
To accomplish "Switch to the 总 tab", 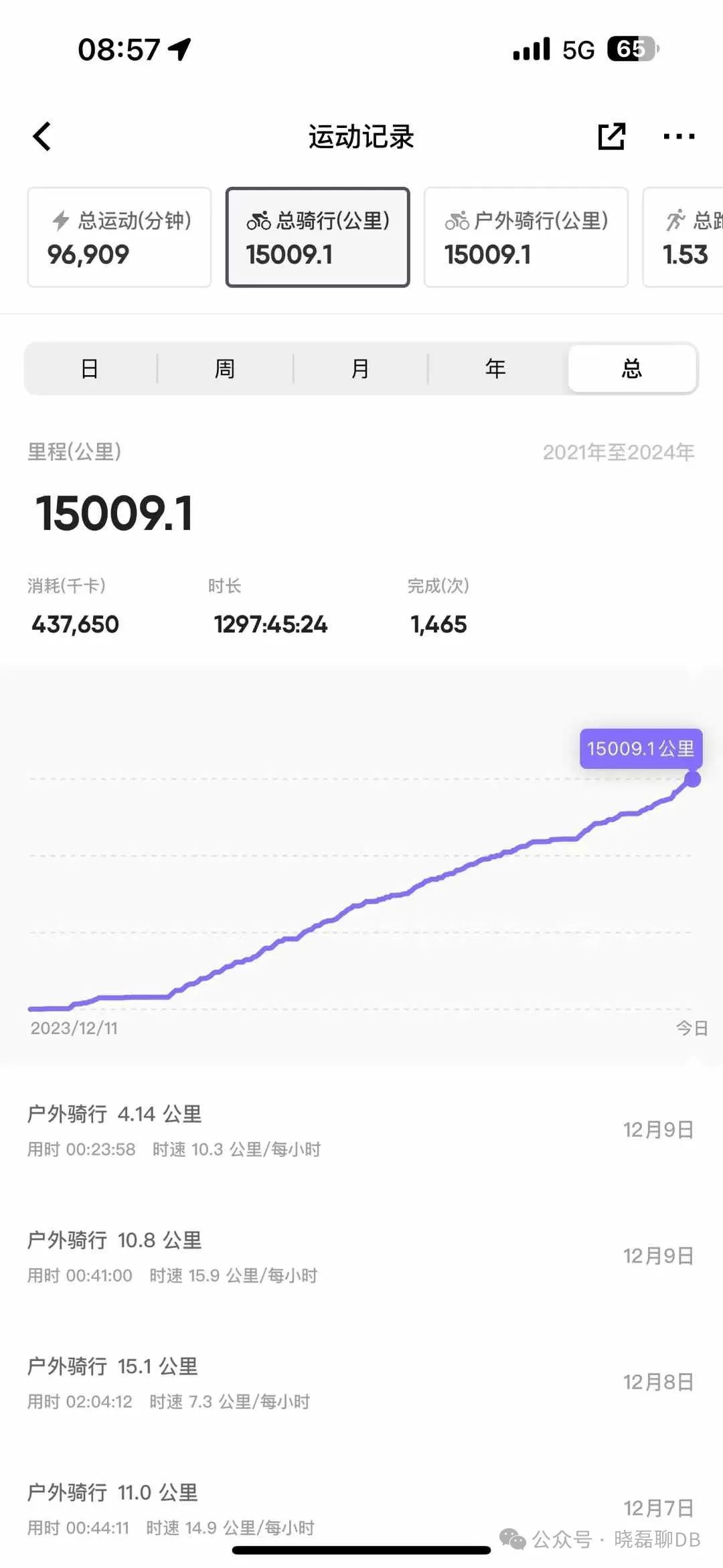I will click(632, 368).
